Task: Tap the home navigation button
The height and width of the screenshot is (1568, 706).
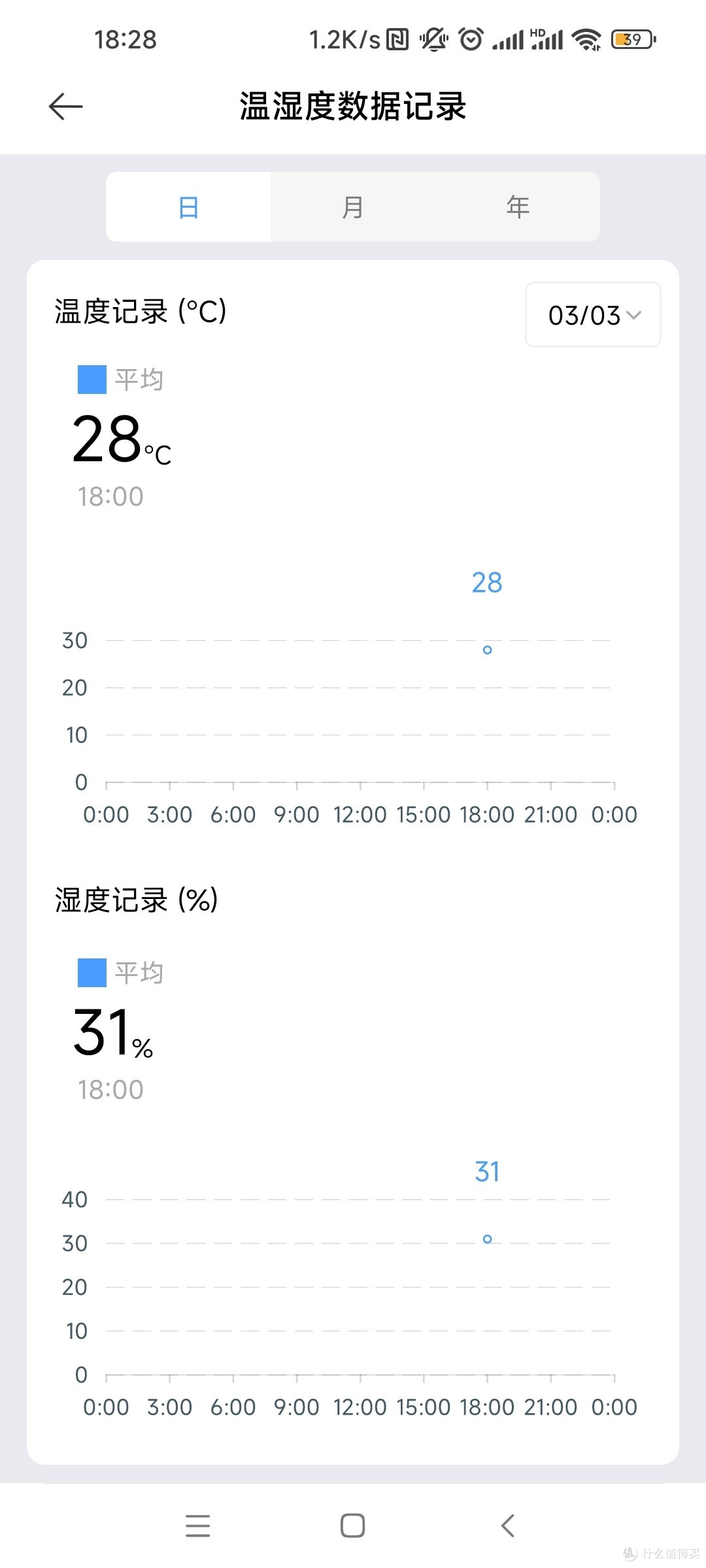Action: [x=352, y=1525]
